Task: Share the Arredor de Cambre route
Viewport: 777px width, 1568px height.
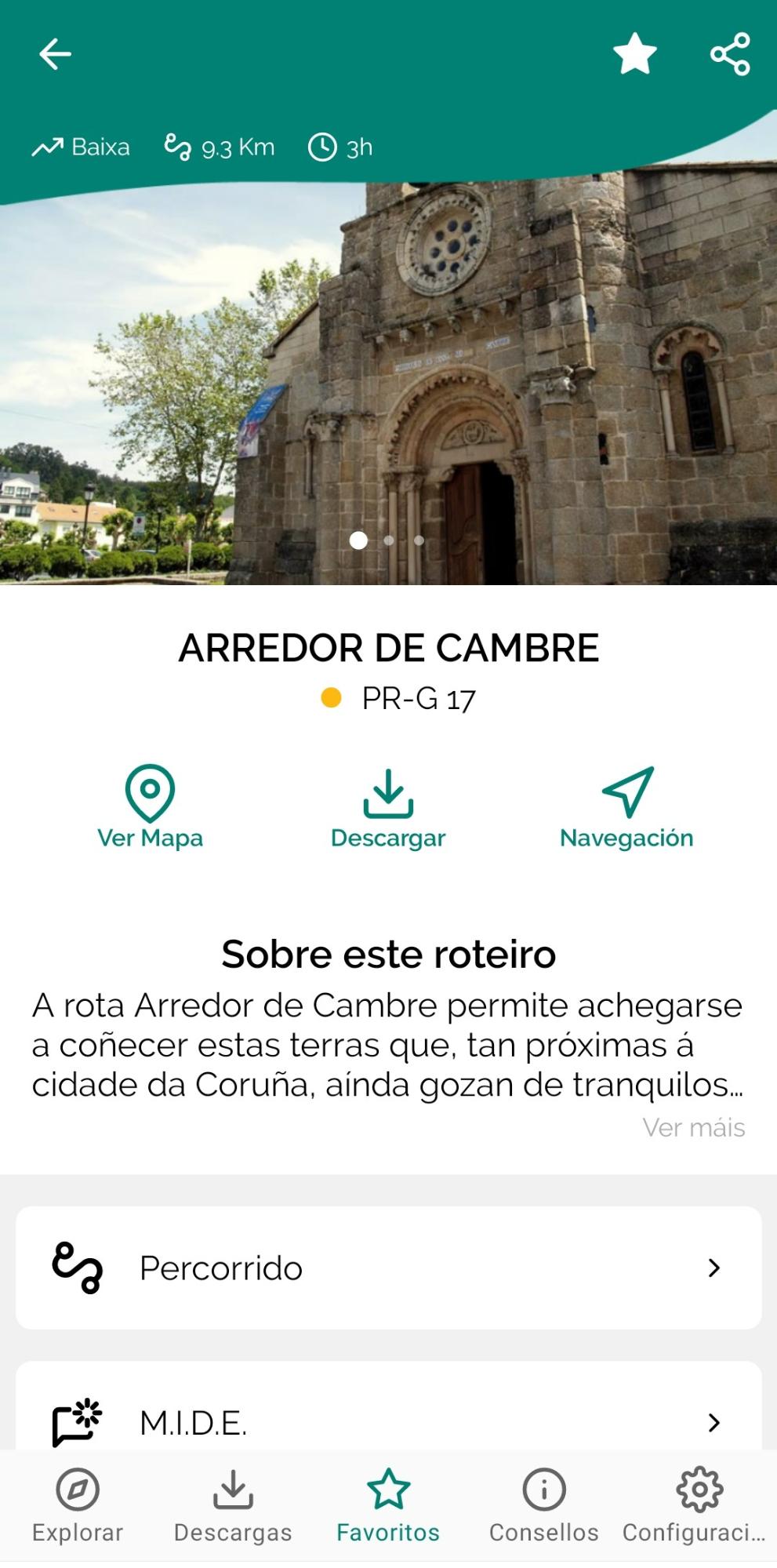Action: click(x=730, y=54)
